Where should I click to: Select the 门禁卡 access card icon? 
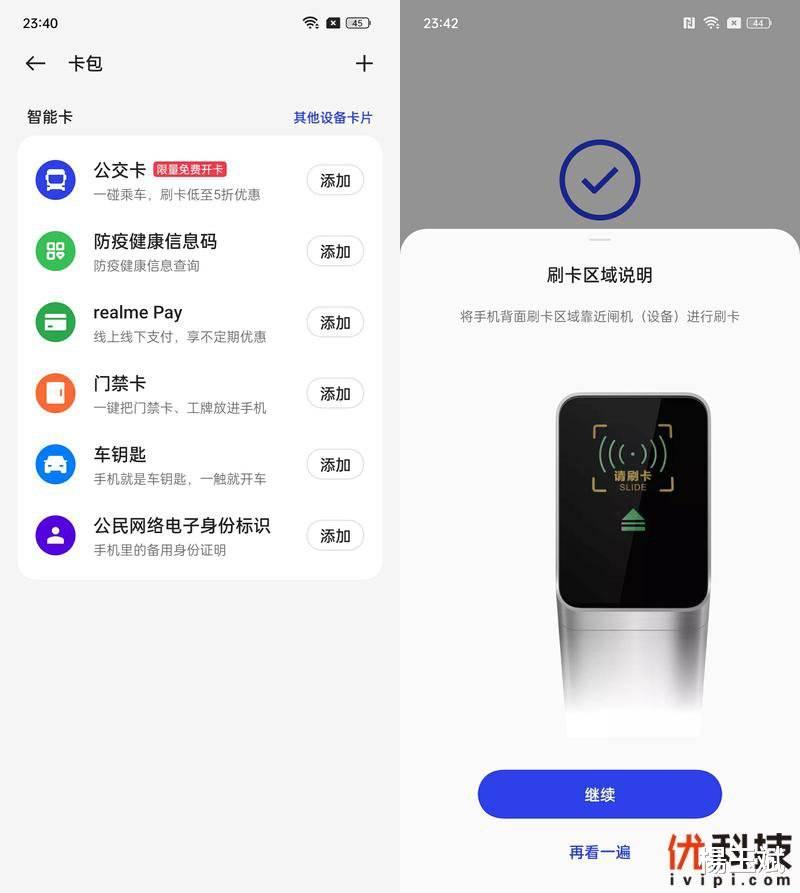point(55,393)
